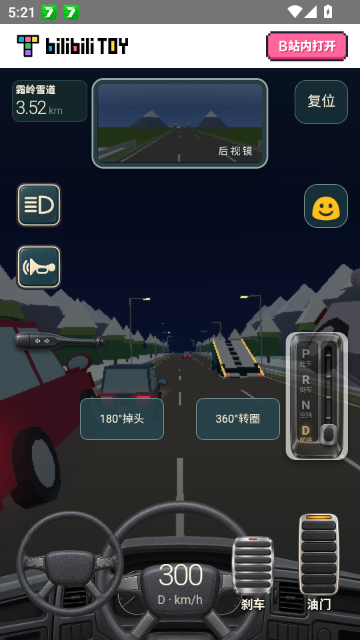Open in Bilibili via B站内打开 button
360x640 pixels.
307,46
